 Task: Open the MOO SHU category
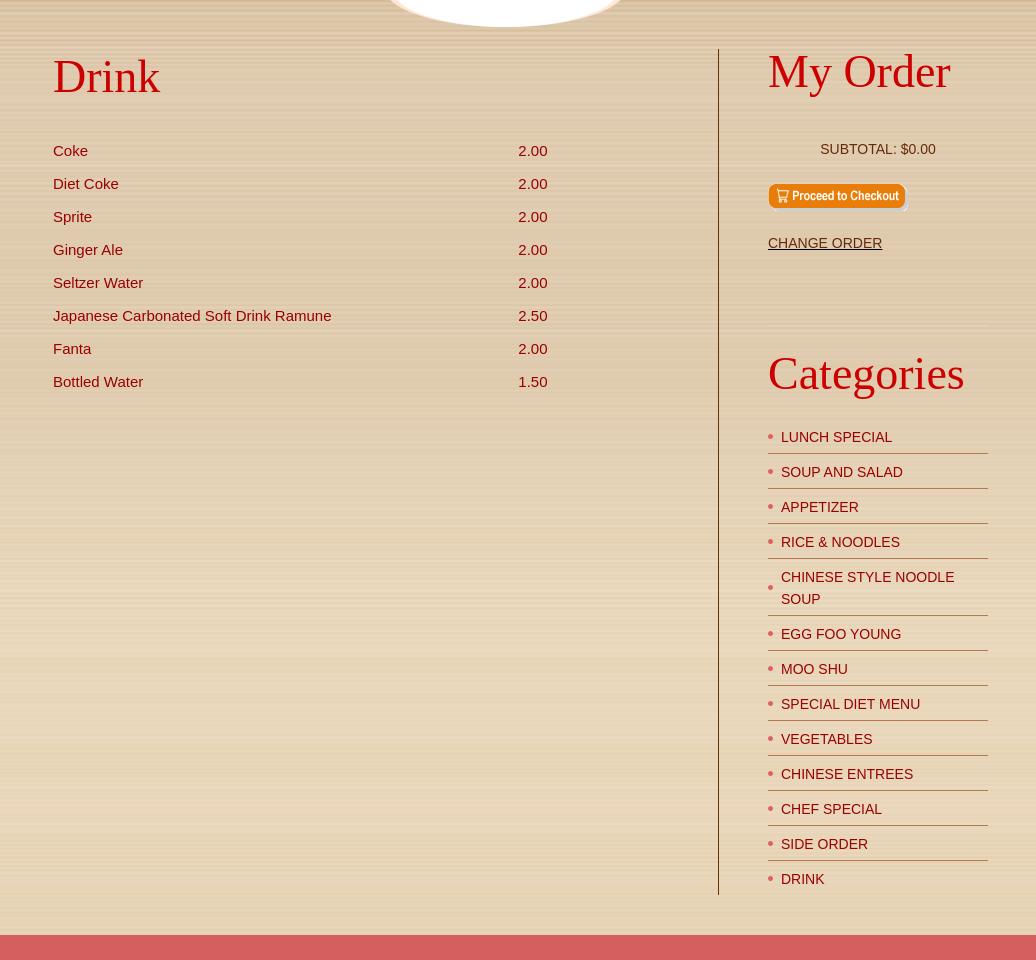814,669
